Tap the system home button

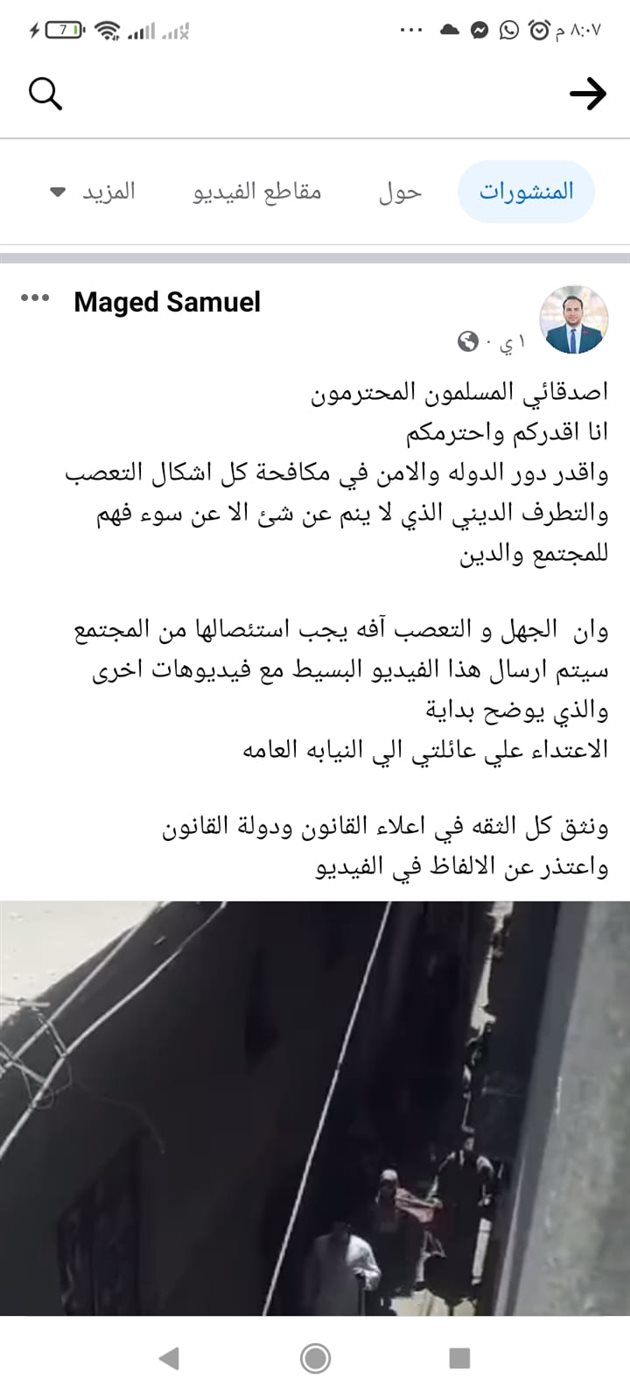(315, 1358)
